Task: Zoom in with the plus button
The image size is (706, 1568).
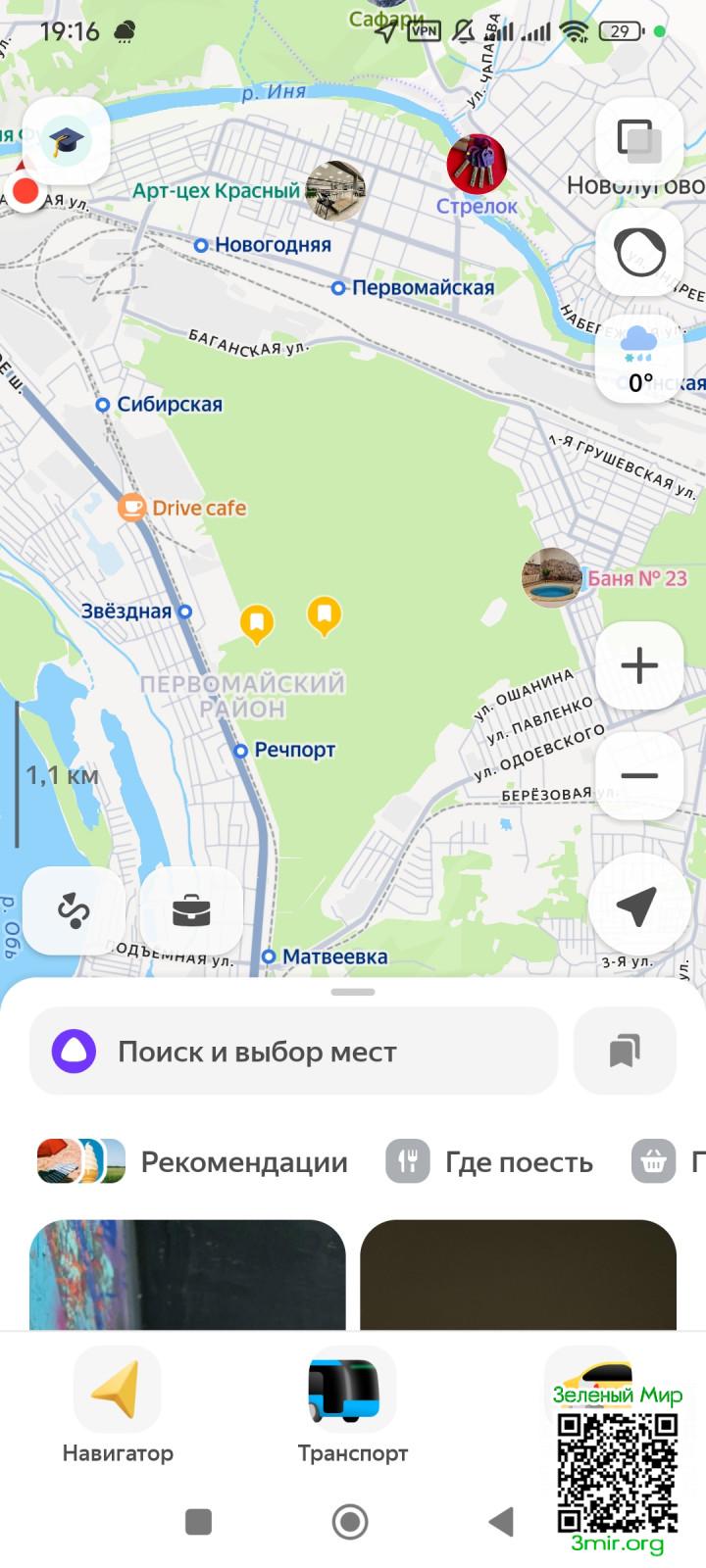Action: point(639,665)
